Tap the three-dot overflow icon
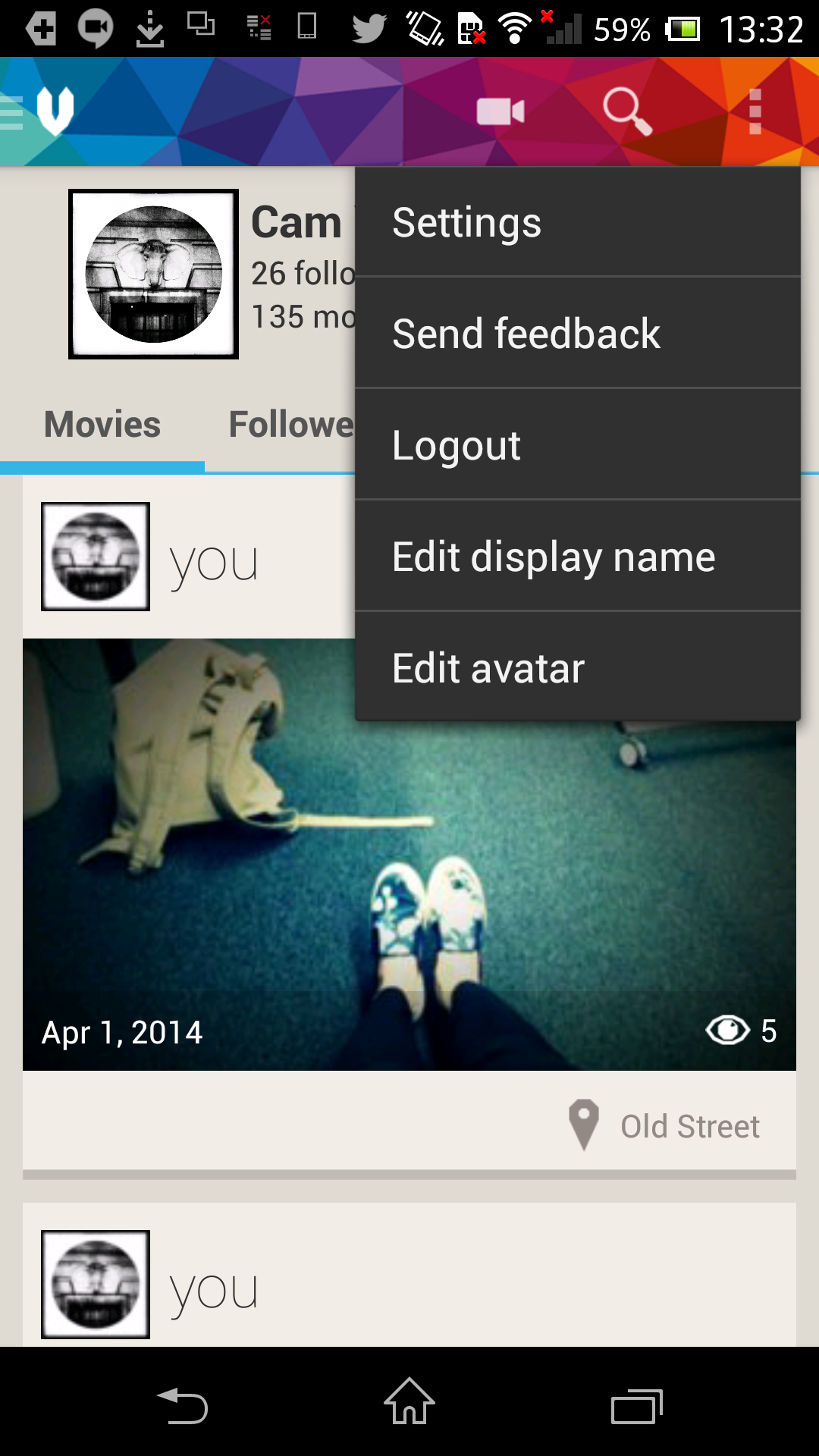Viewport: 819px width, 1456px height. click(x=755, y=112)
